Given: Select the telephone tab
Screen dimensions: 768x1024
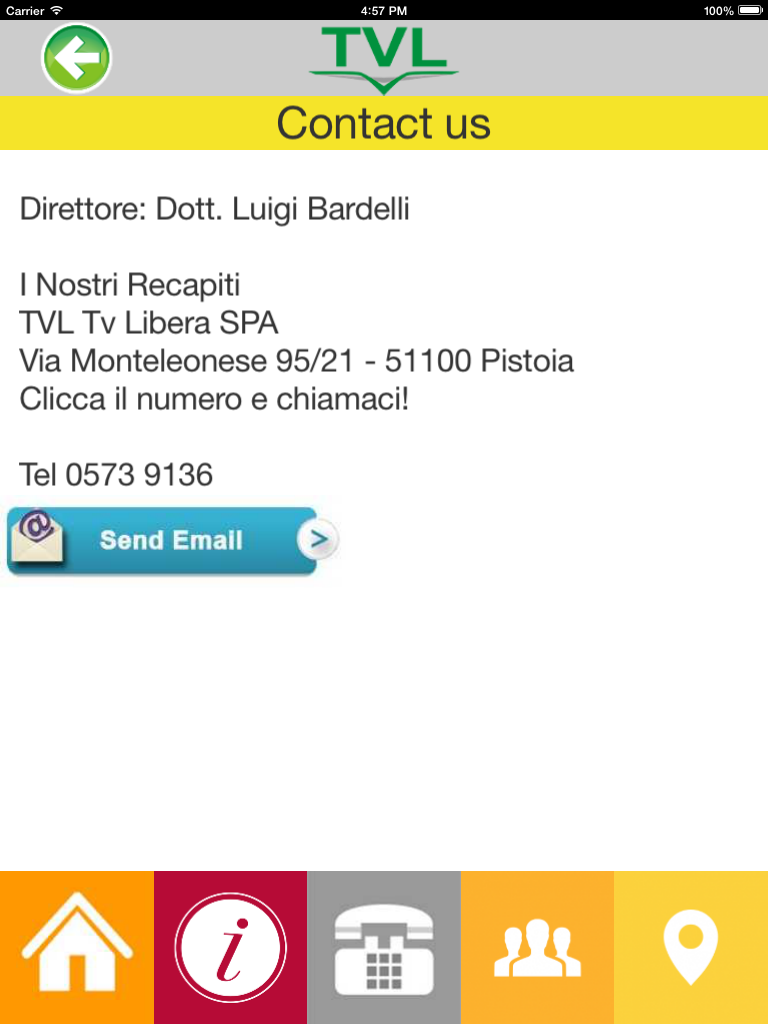Looking at the screenshot, I should (x=384, y=947).
